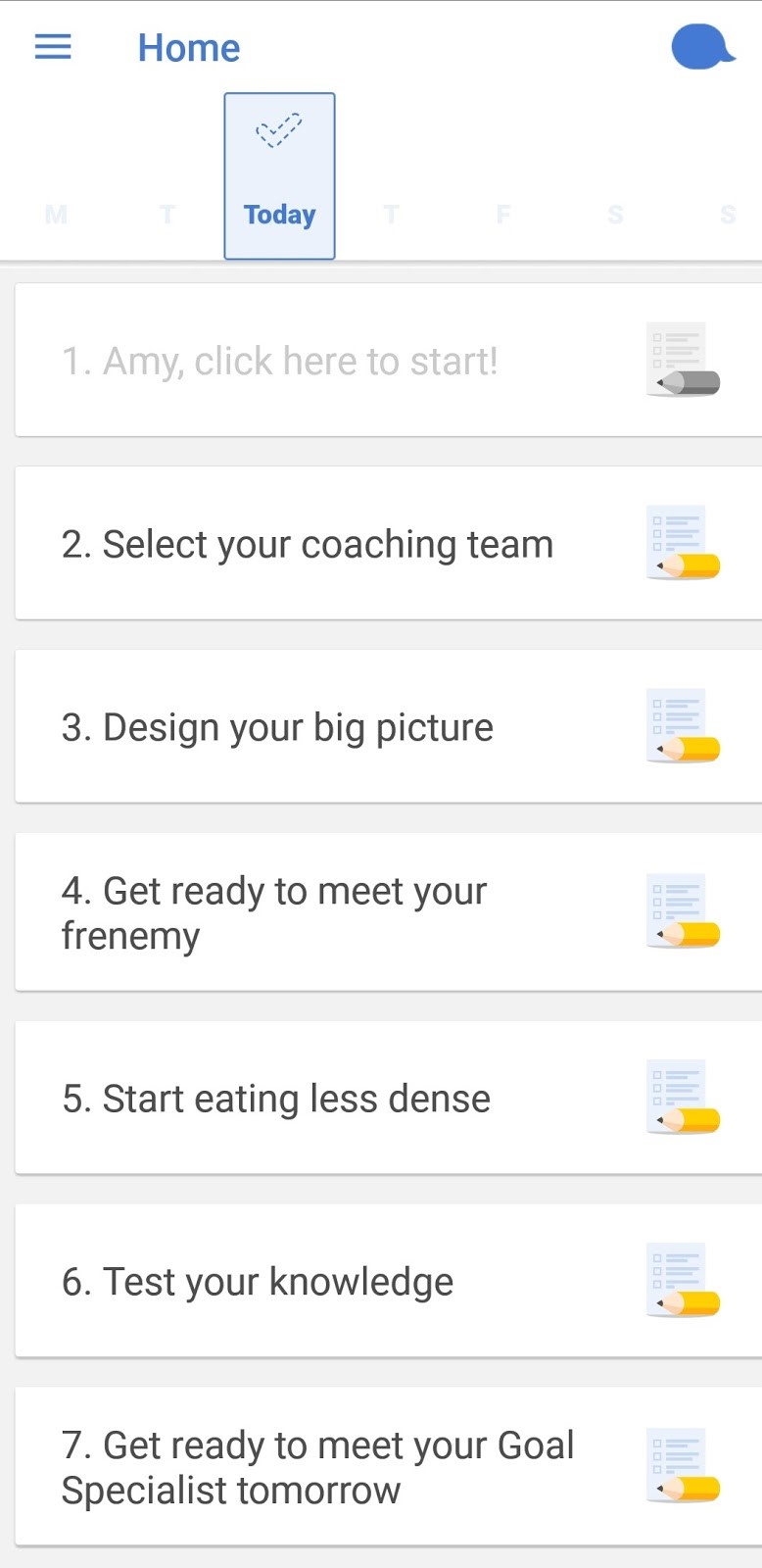The image size is (762, 1568).
Task: Open the chat bubble messages
Action: click(x=701, y=47)
